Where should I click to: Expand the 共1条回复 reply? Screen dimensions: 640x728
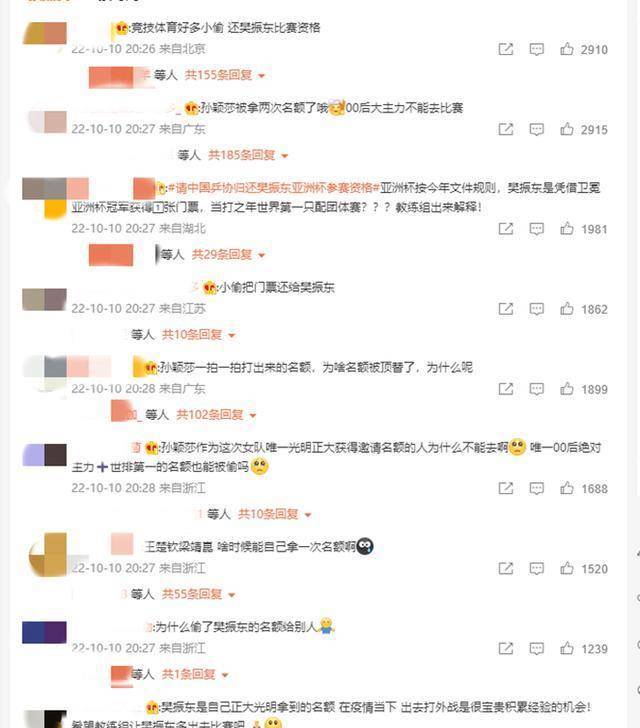[x=196, y=675]
